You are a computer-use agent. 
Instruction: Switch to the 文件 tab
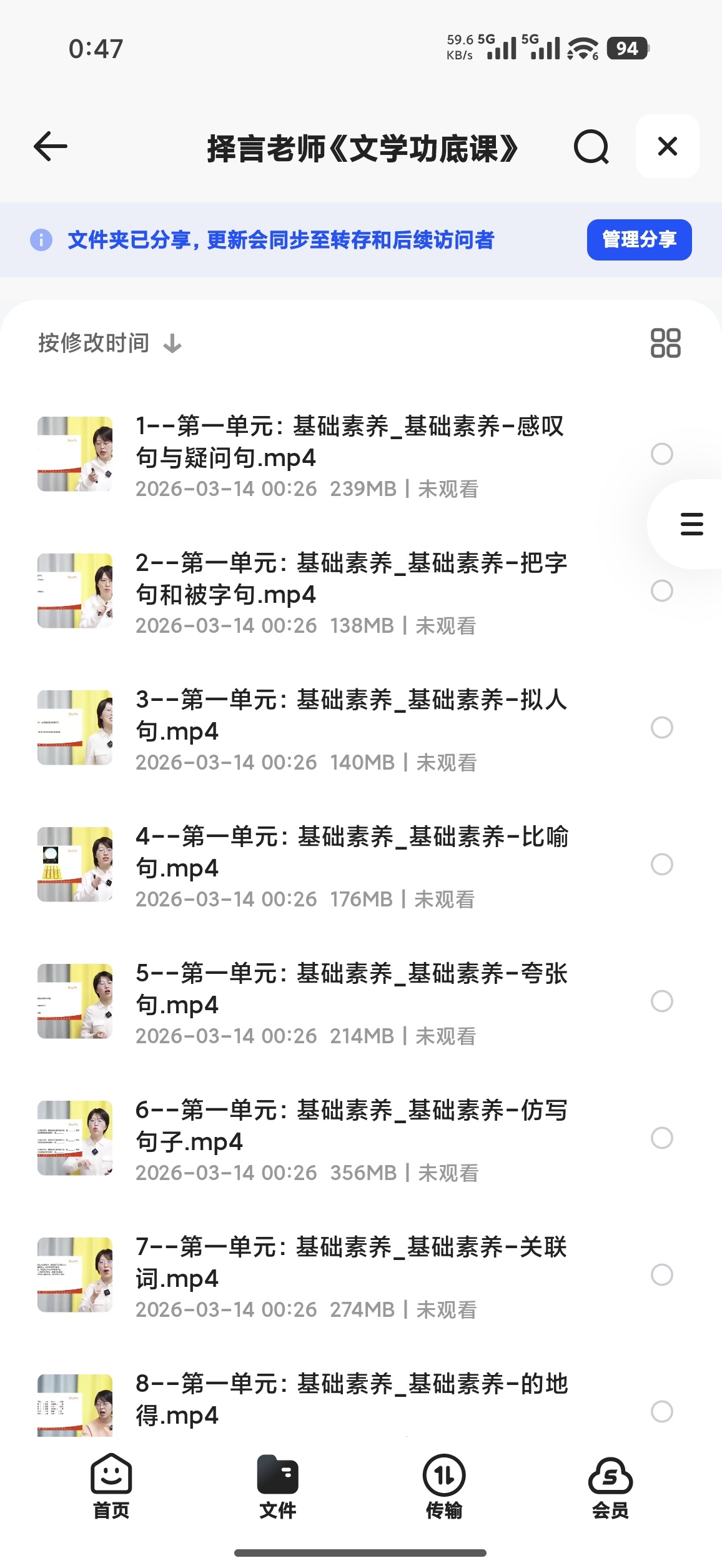pos(277,1487)
